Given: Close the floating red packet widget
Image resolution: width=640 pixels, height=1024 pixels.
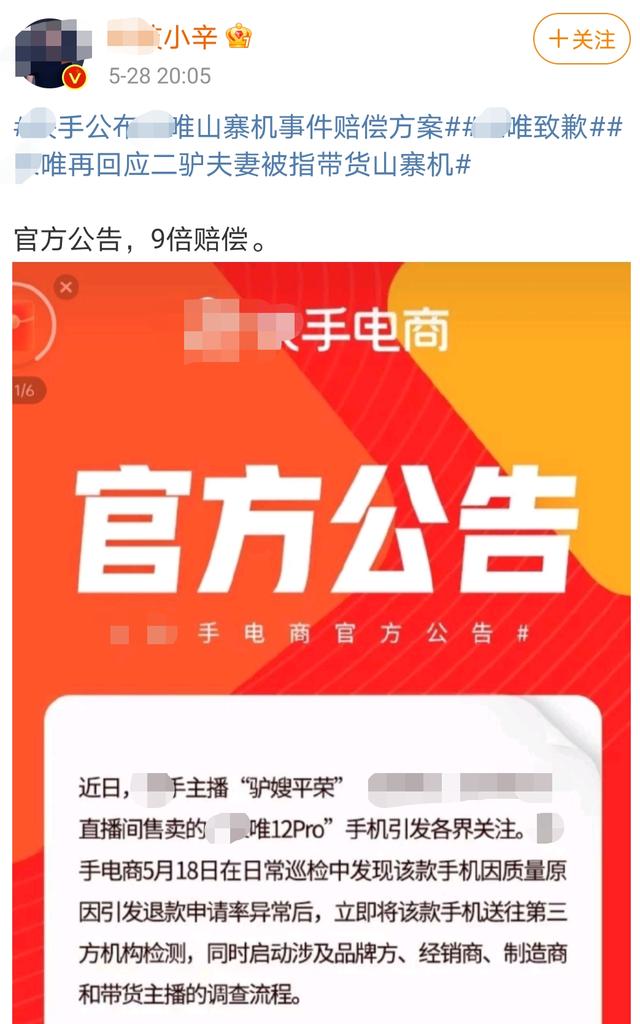Looking at the screenshot, I should pos(66,288).
